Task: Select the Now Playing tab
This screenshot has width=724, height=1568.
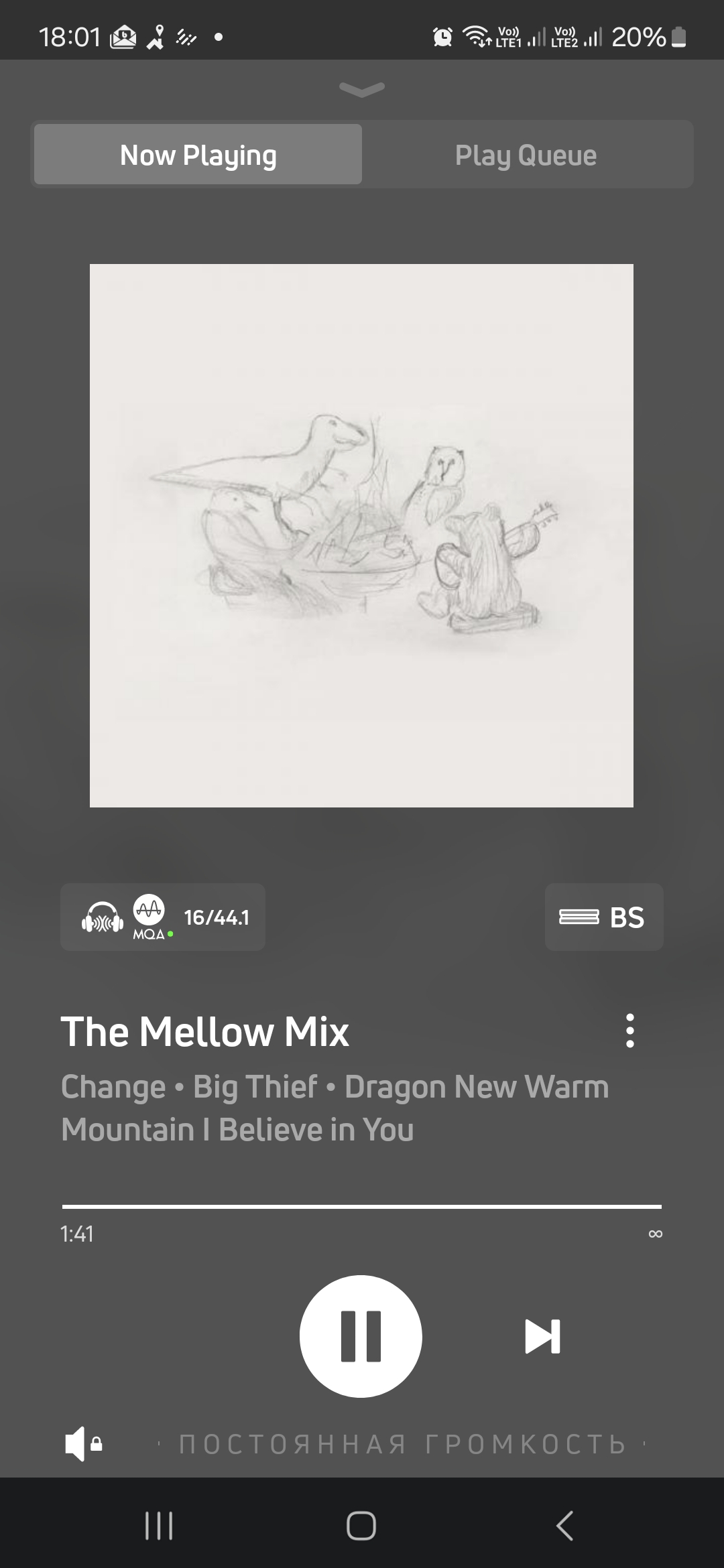Action: (198, 155)
